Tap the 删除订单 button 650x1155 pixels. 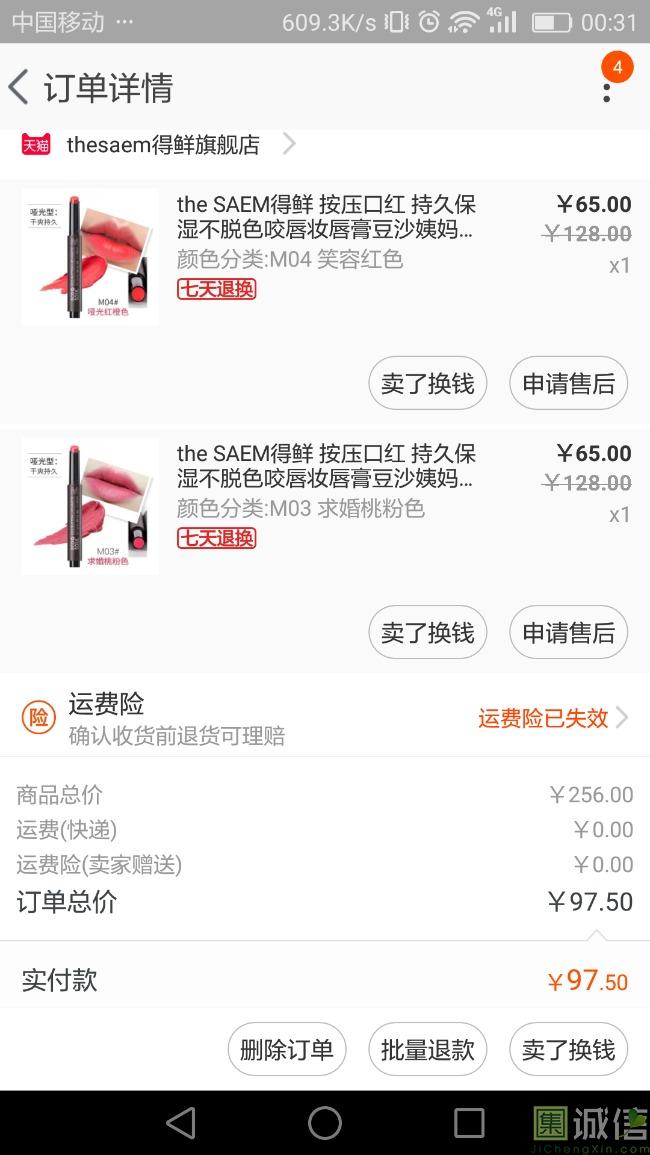(286, 1050)
